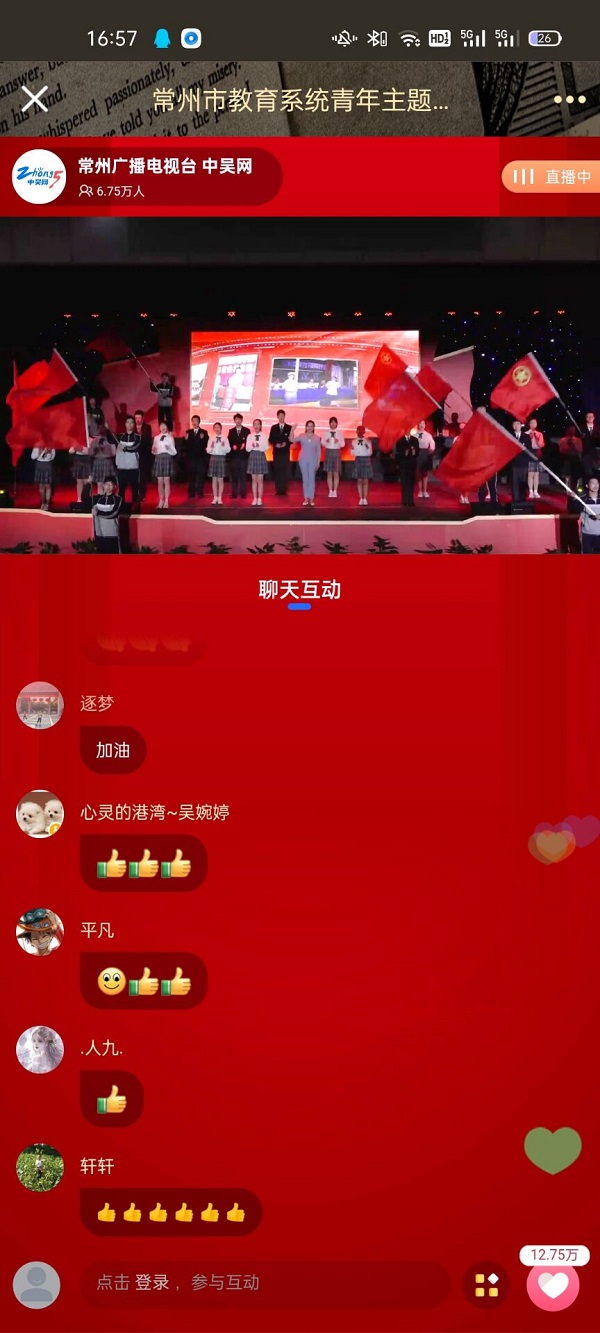The height and width of the screenshot is (1333, 600).
Task: Tap the 直播中 live status button
Action: pyautogui.click(x=551, y=177)
